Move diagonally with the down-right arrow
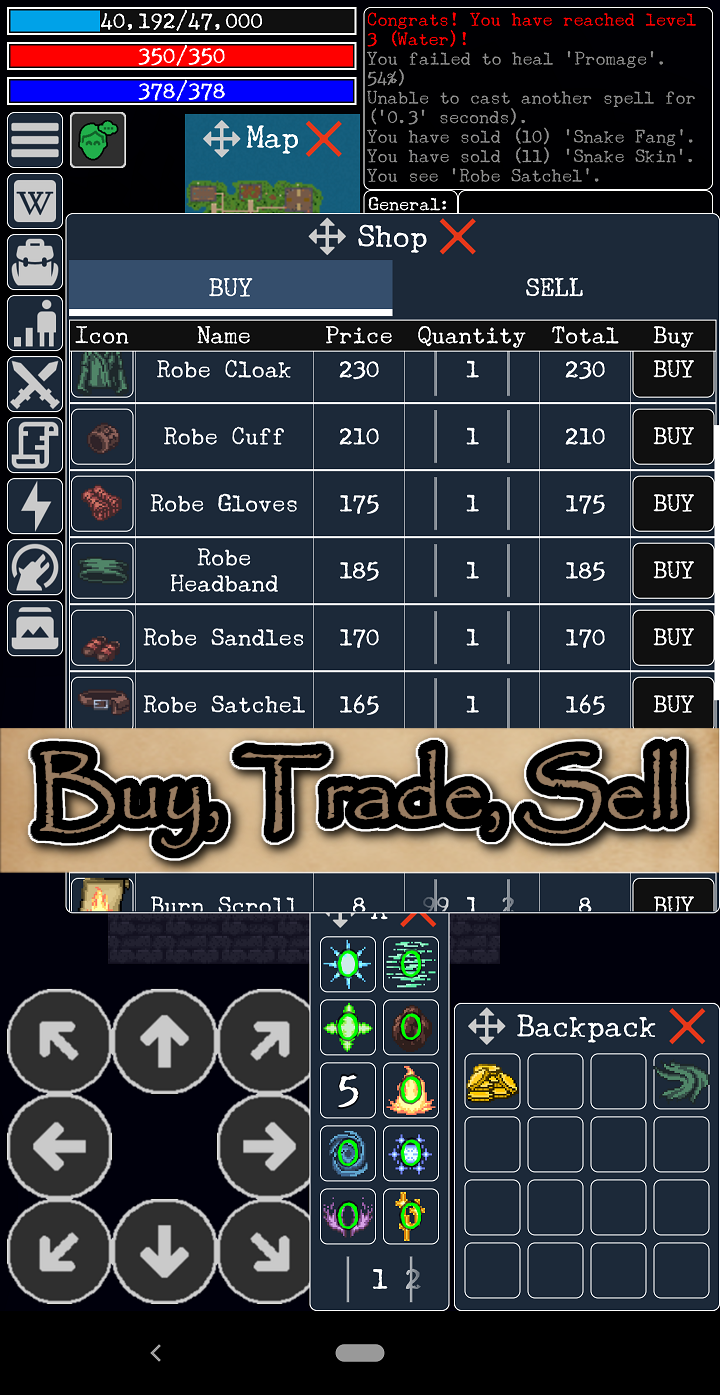Image resolution: width=720 pixels, height=1395 pixels. [268, 1252]
